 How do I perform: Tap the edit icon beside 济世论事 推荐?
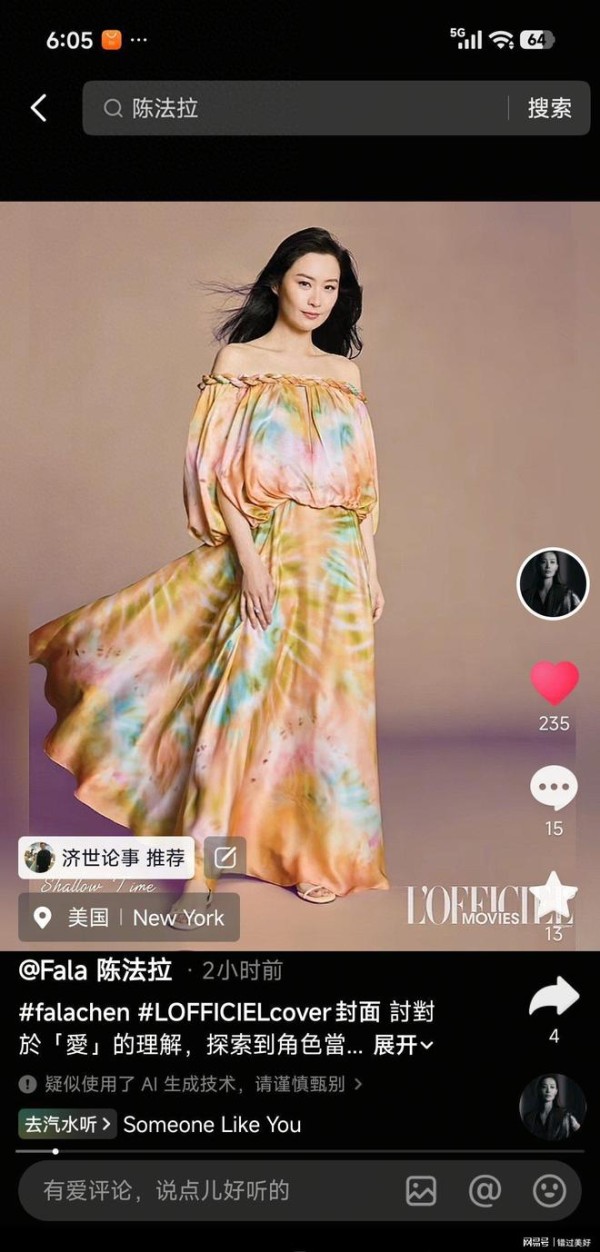point(225,857)
